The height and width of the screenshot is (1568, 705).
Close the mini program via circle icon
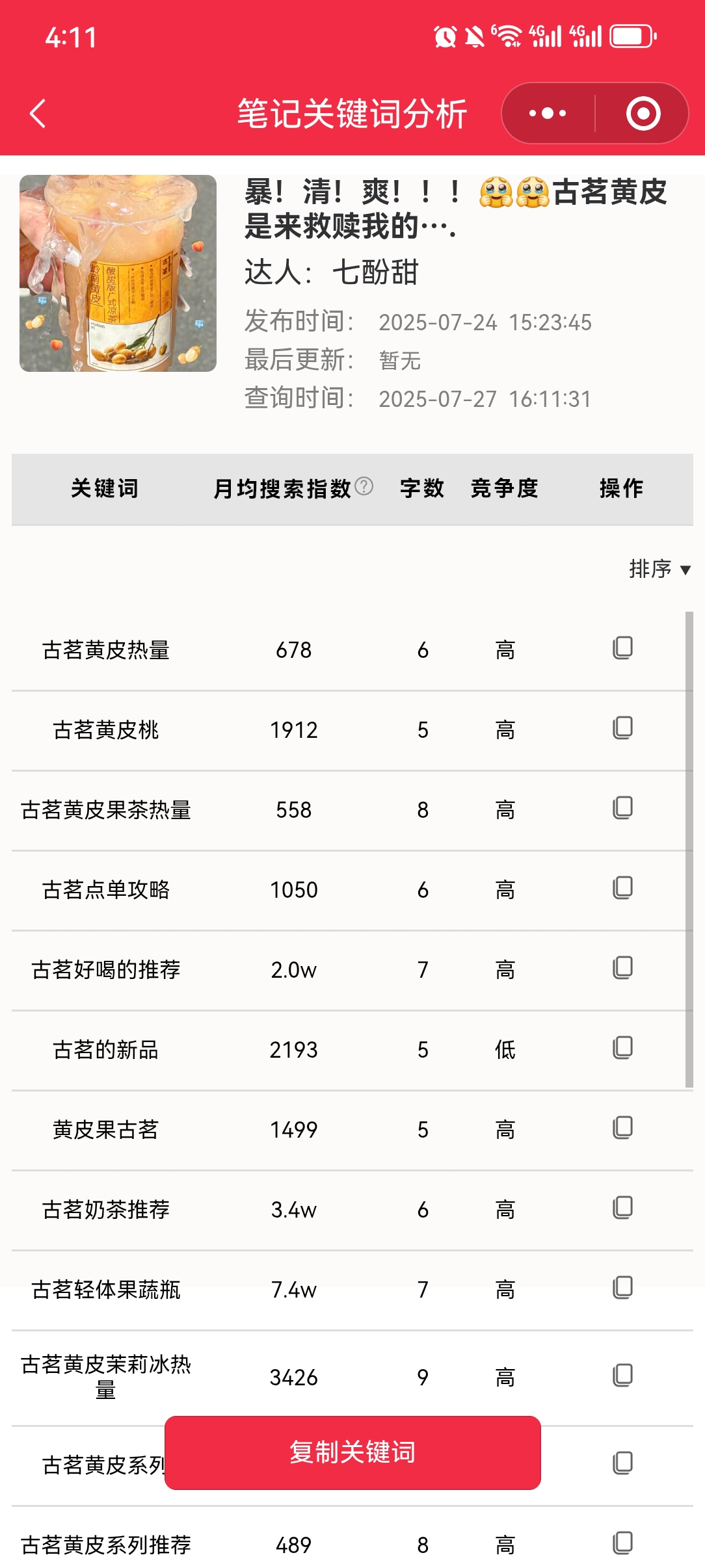(x=643, y=114)
